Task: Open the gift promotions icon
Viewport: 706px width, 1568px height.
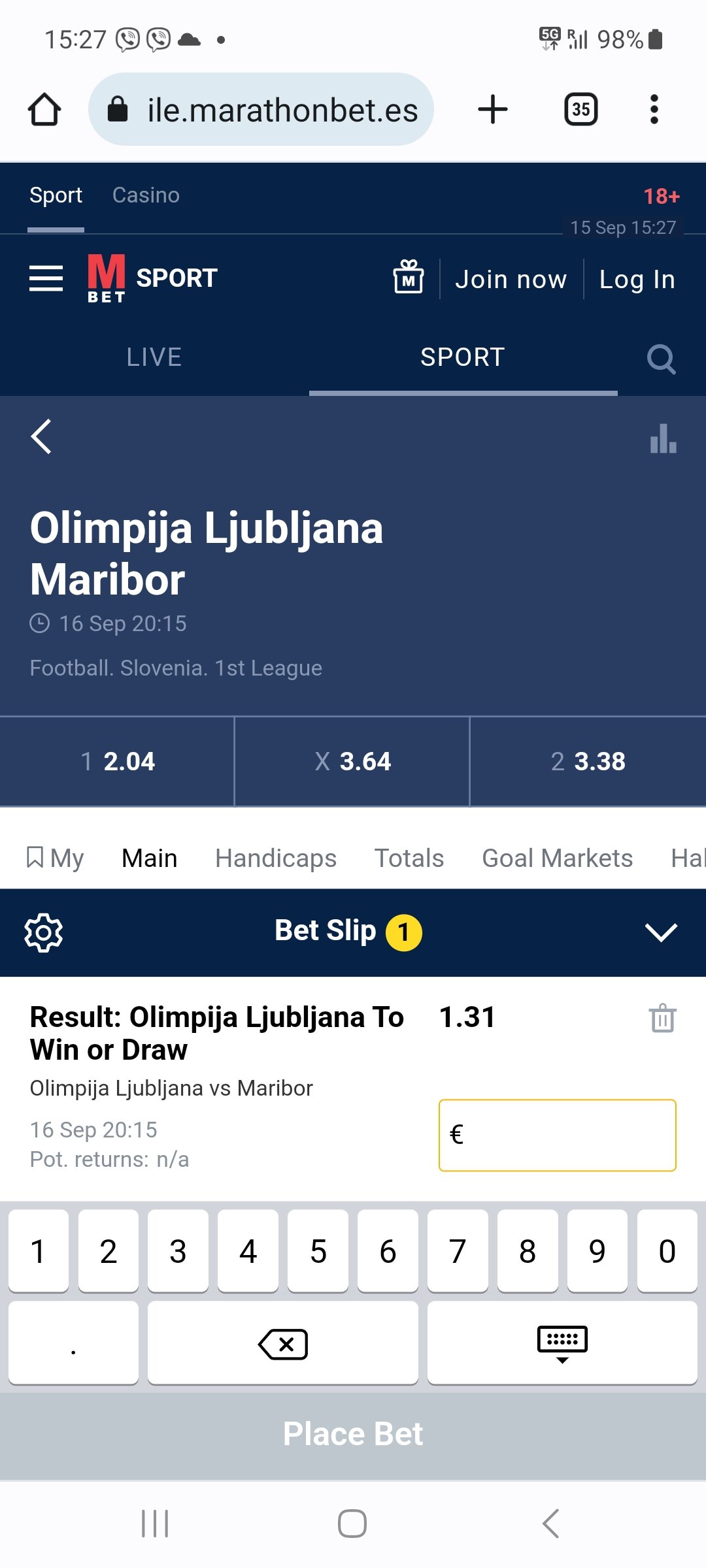Action: coord(408,278)
